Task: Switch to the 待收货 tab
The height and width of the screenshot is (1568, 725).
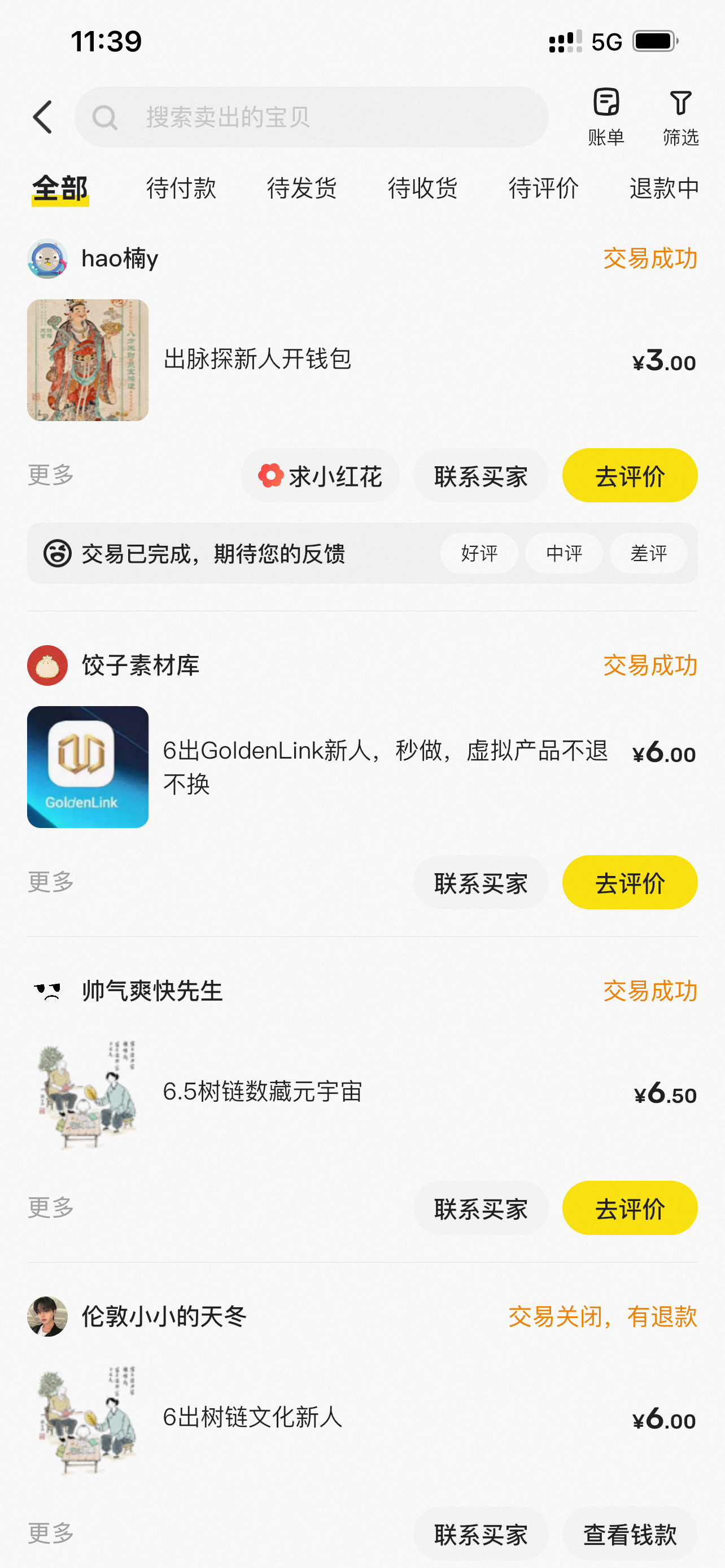Action: [422, 189]
